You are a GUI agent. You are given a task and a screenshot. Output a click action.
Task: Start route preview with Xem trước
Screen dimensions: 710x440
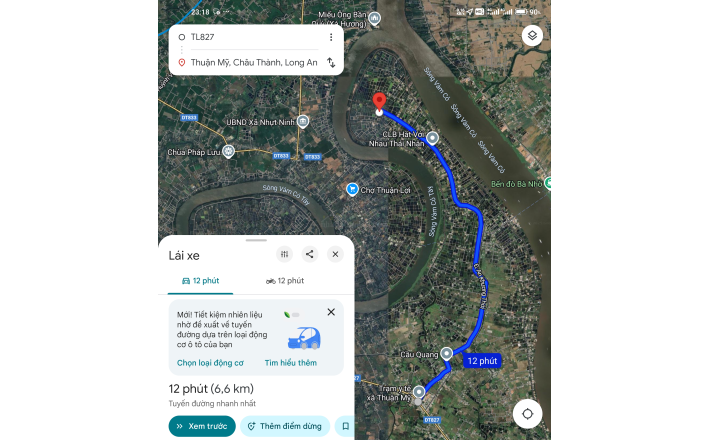point(202,426)
